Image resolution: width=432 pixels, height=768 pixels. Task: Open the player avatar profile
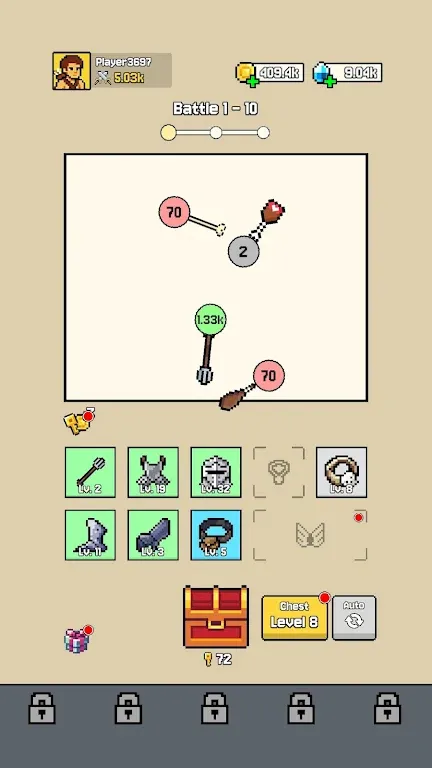72,71
